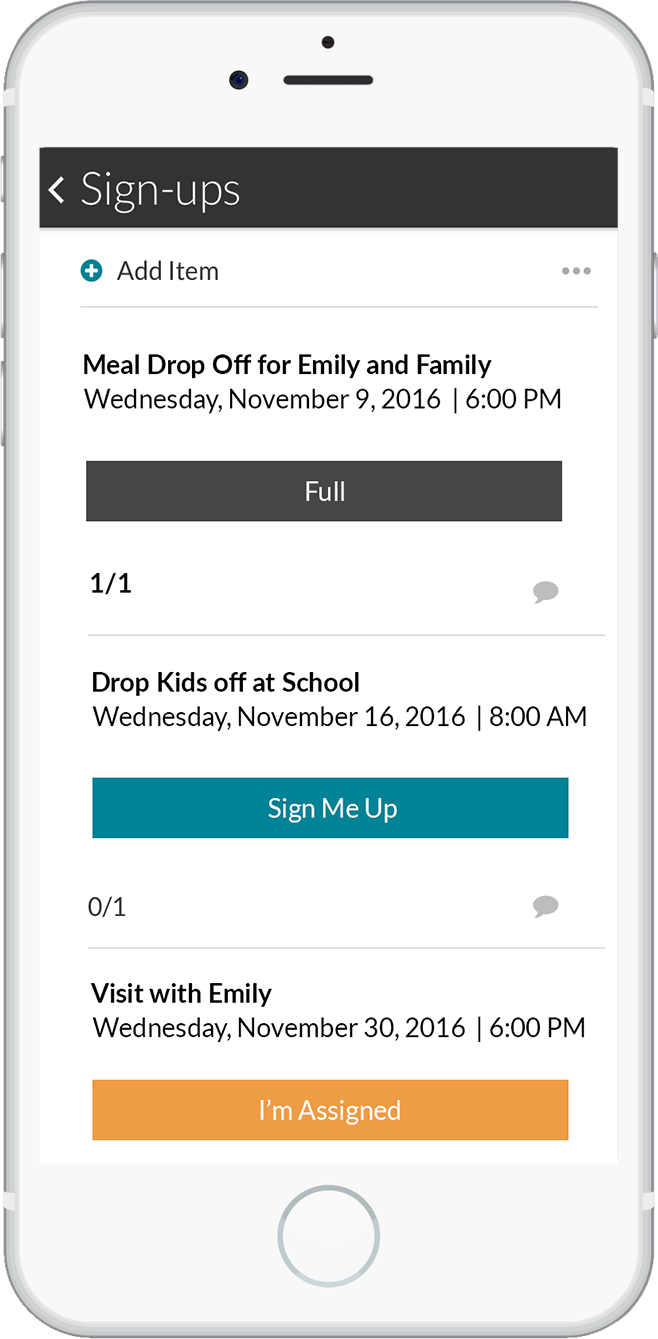
Task: Sign me up to drop kids at school
Action: [x=330, y=808]
